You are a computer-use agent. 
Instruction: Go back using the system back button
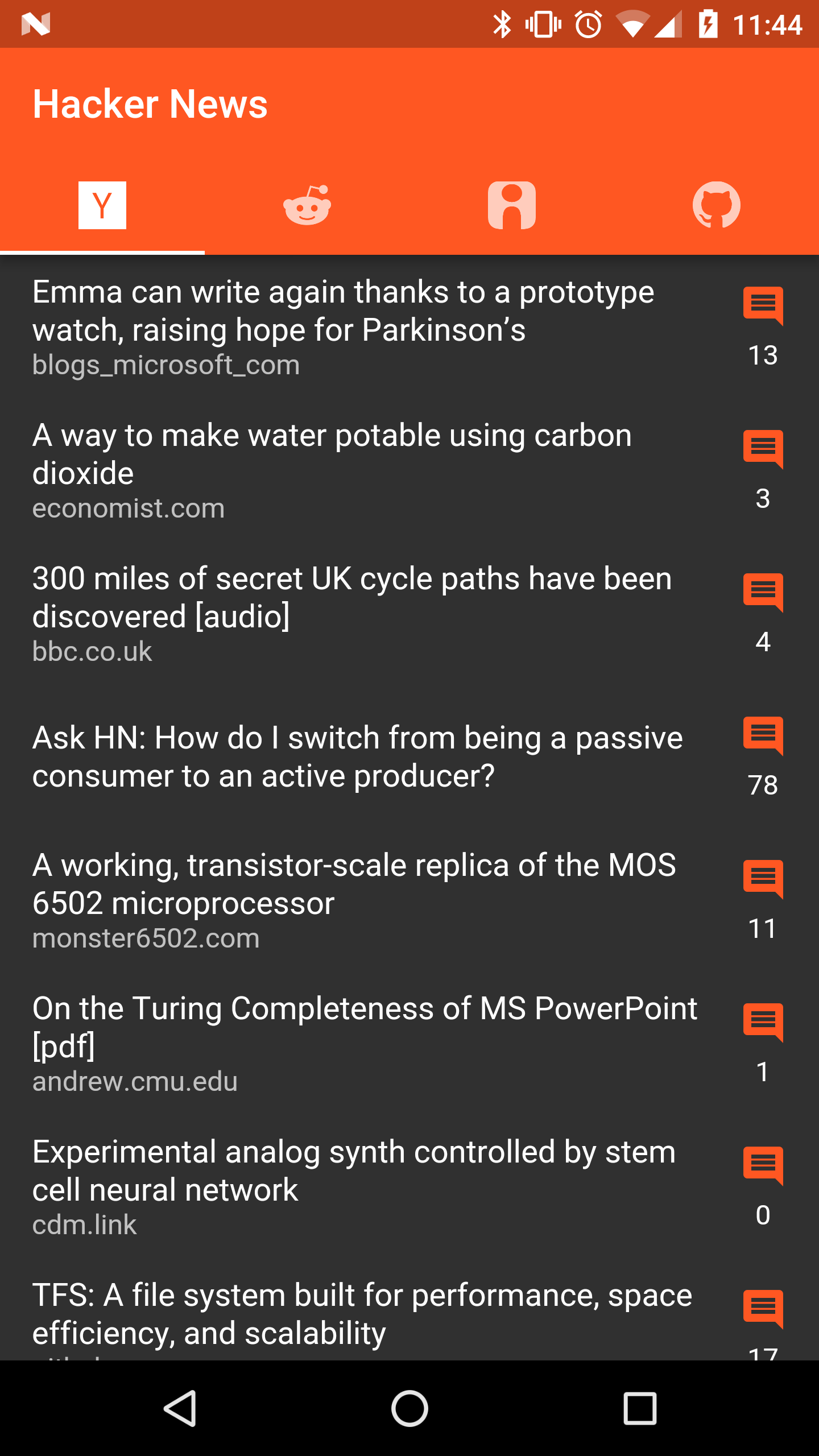[180, 1408]
